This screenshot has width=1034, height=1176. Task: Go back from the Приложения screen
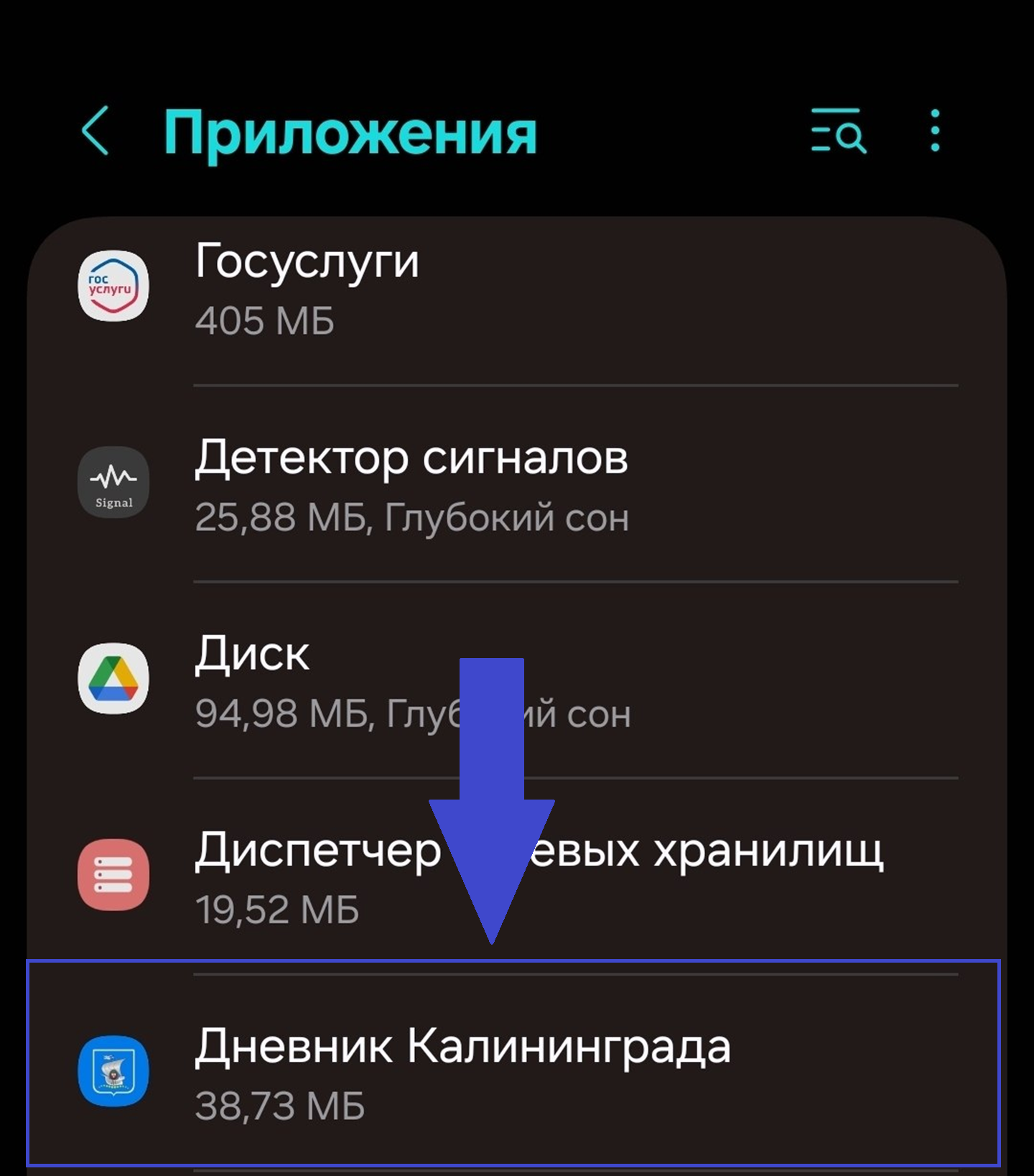(x=96, y=131)
